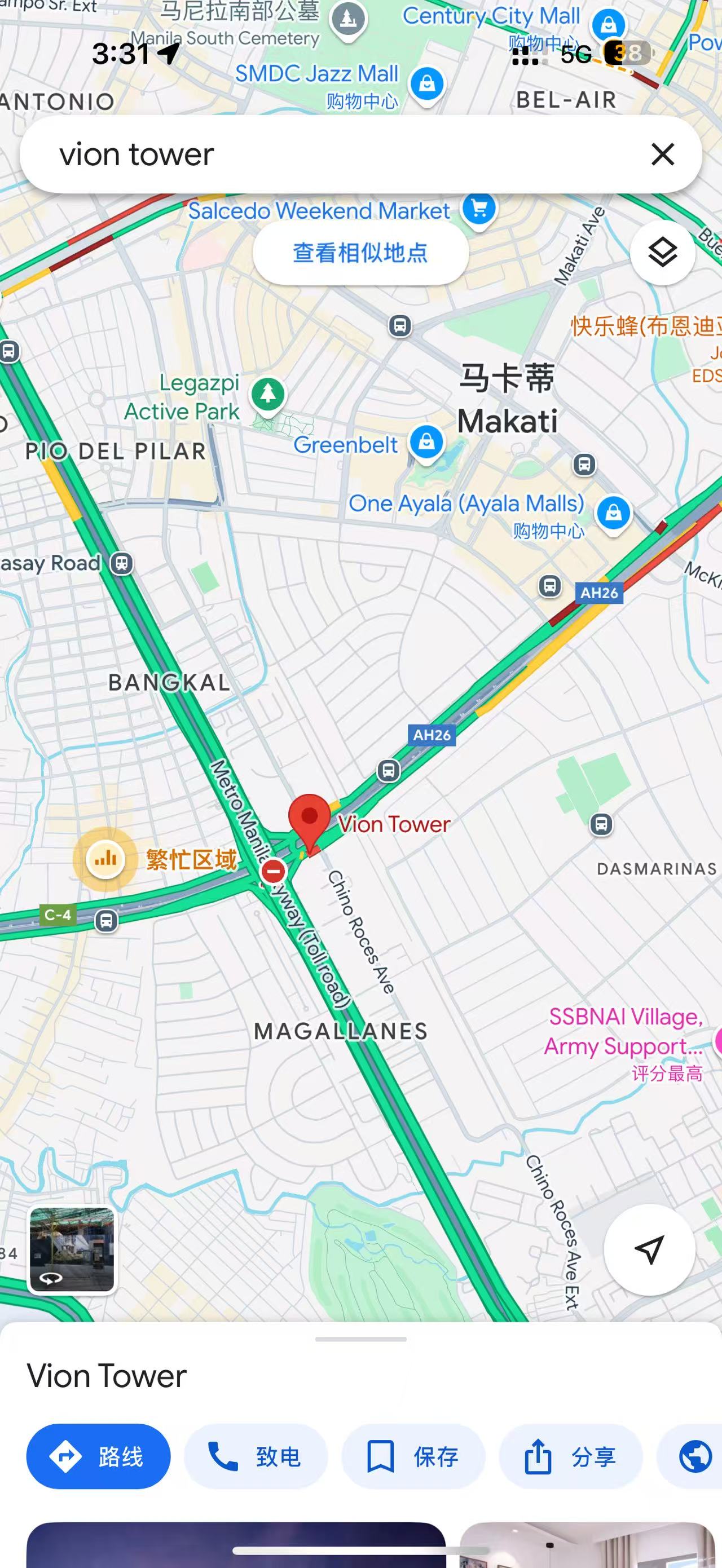Viewport: 722px width, 1568px height.
Task: Save Vion Tower with 保存
Action: pos(413,1456)
